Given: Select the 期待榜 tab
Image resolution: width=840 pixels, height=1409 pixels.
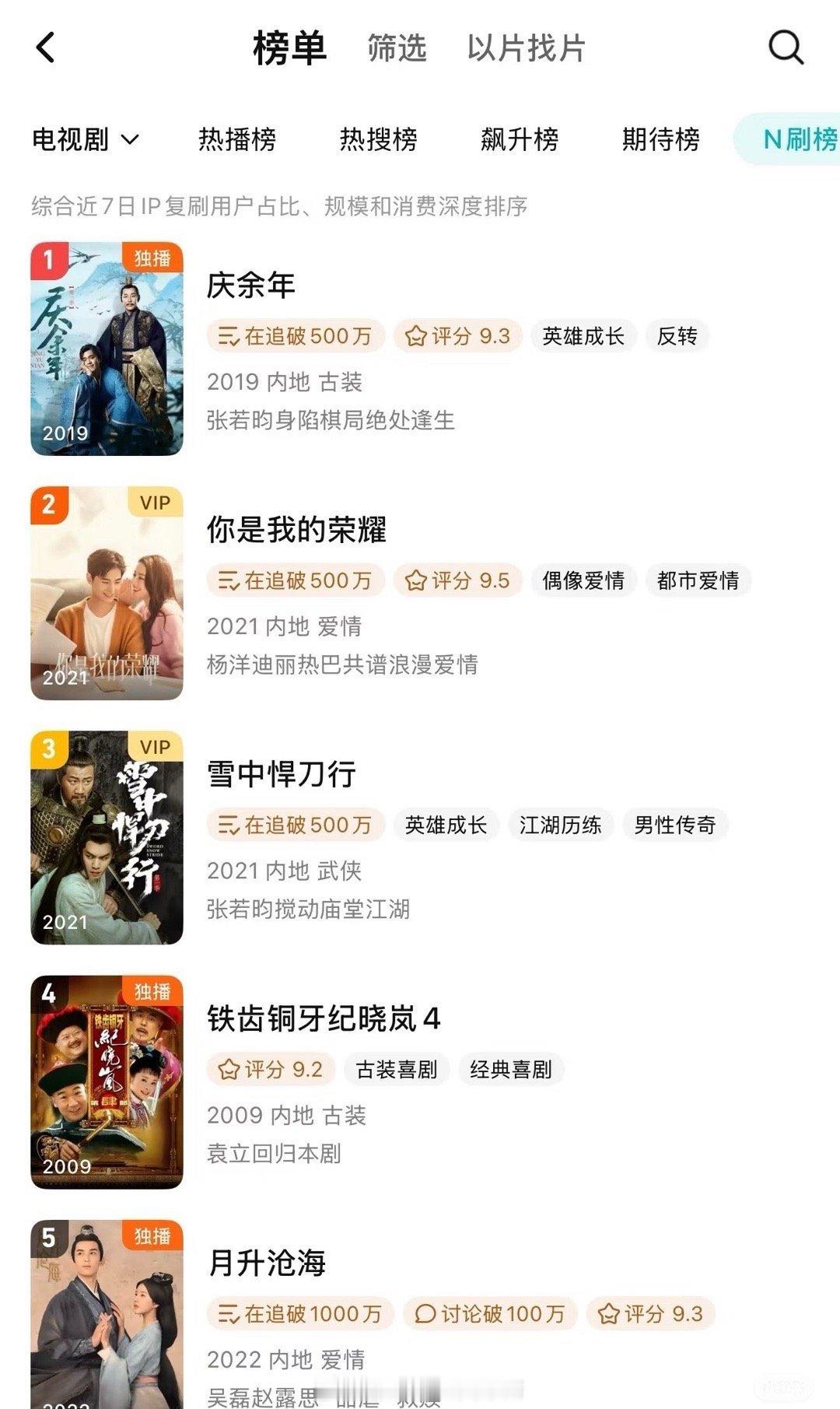Looking at the screenshot, I should click(x=660, y=140).
